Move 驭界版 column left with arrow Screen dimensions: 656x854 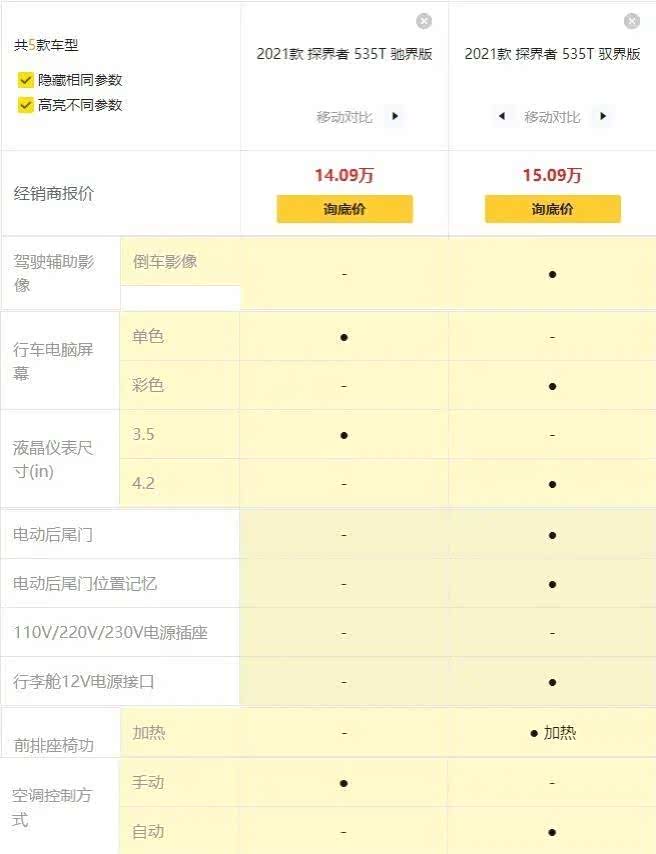click(x=501, y=117)
